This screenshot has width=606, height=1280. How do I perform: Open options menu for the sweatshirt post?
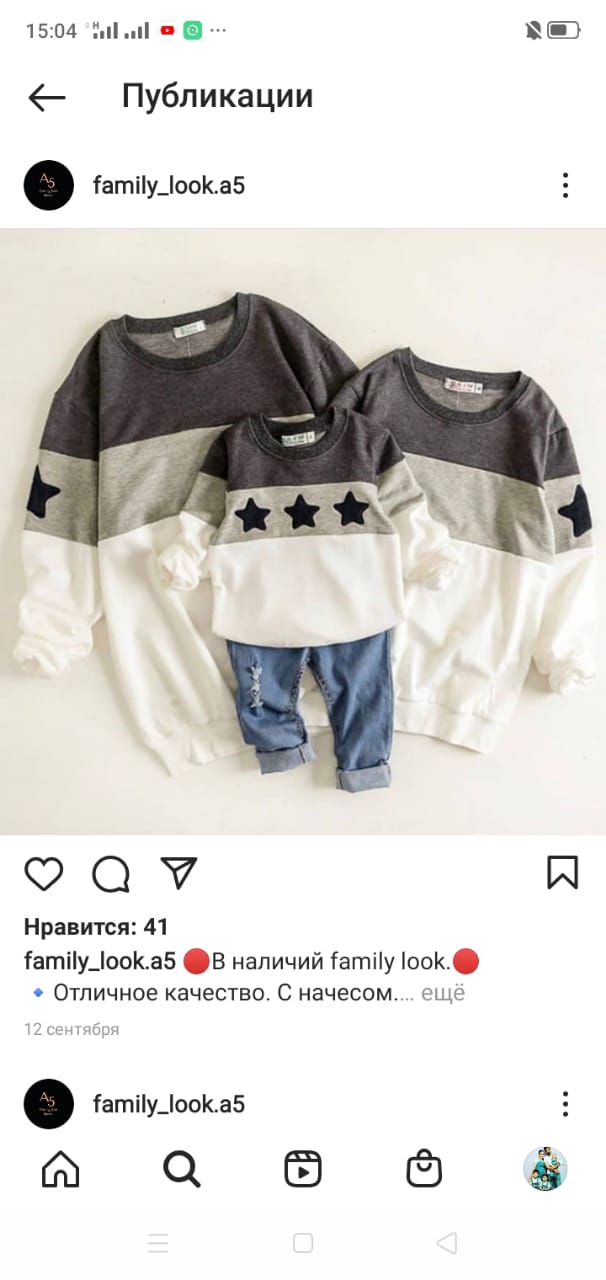[x=565, y=185]
